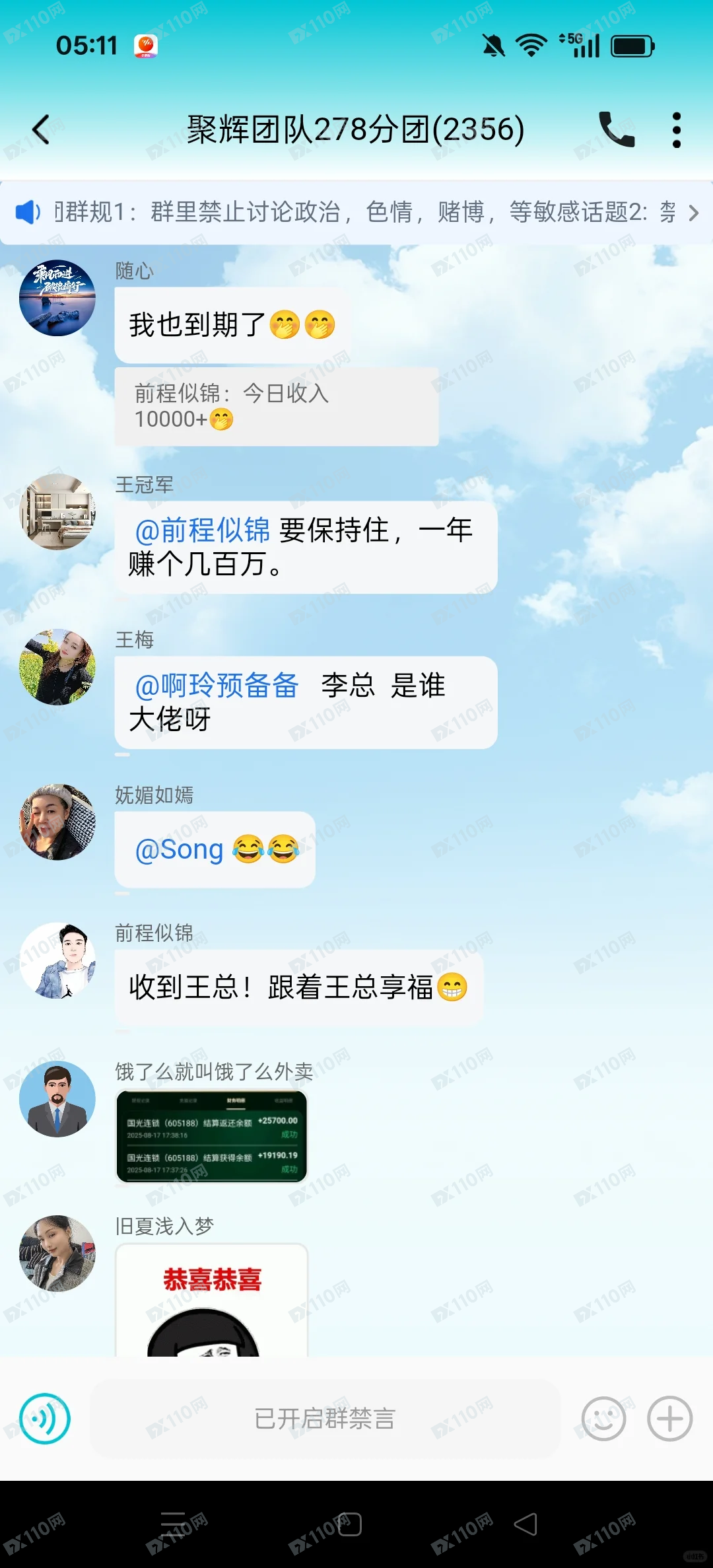Image resolution: width=713 pixels, height=1568 pixels.
Task: Open the emoji picker
Action: 603,1419
